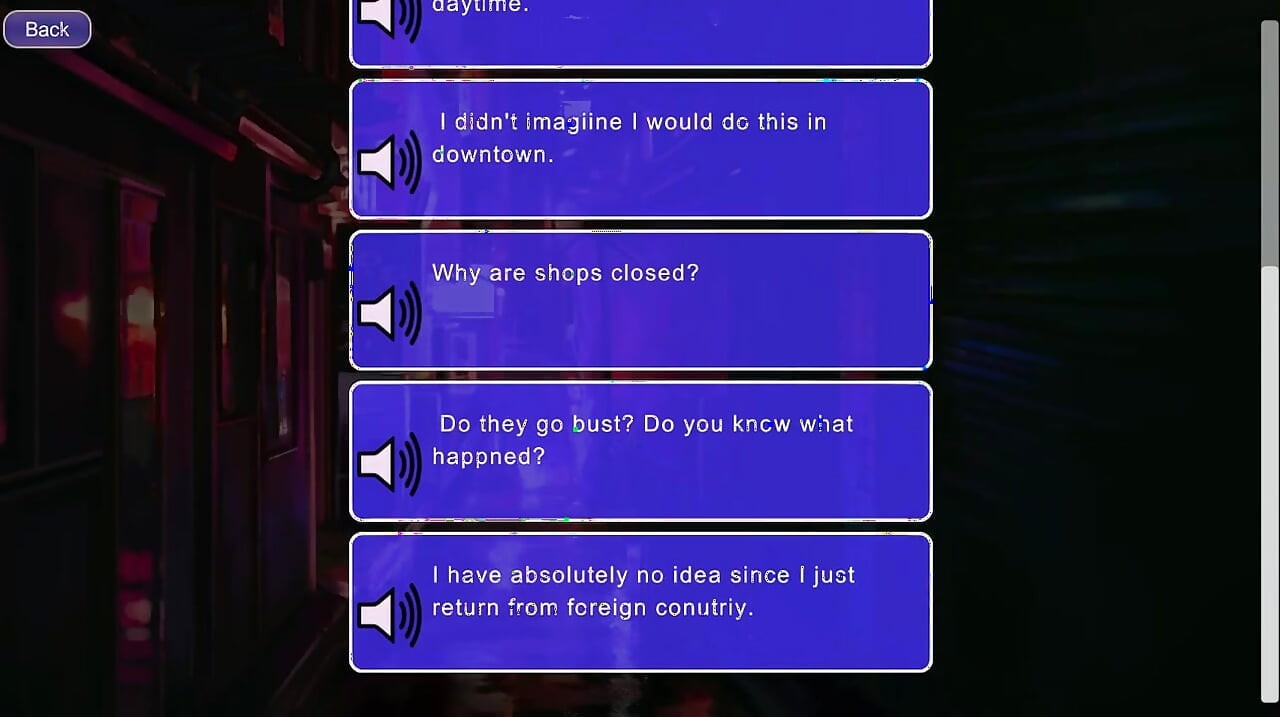Tap the Back button
Screen dimensions: 1280x717
[x=47, y=29]
